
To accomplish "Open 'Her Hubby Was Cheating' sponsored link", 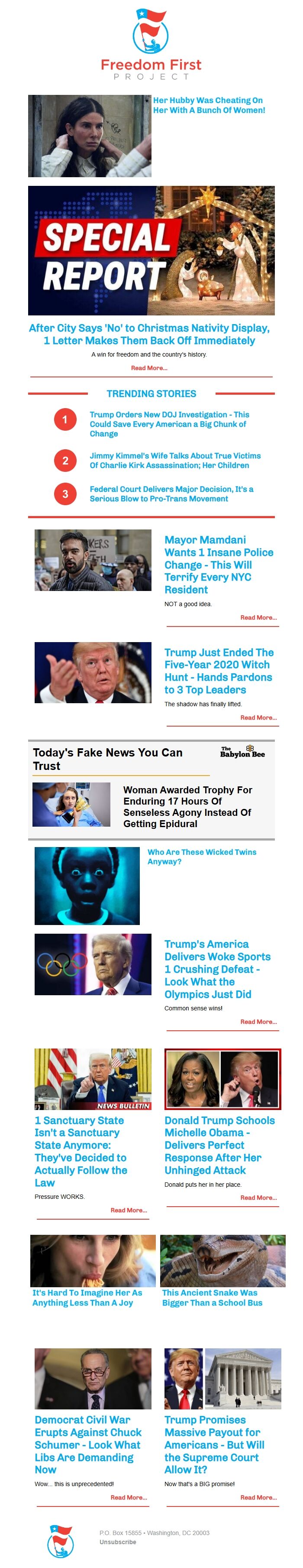I will (x=209, y=105).
